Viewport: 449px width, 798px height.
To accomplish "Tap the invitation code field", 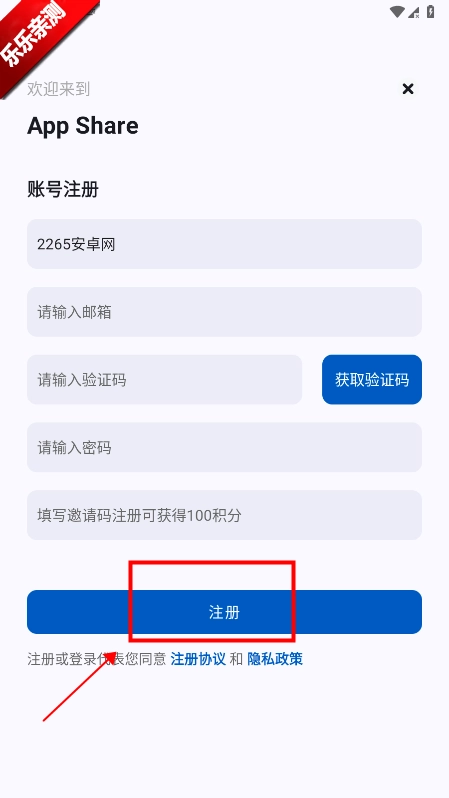I will (x=224, y=515).
